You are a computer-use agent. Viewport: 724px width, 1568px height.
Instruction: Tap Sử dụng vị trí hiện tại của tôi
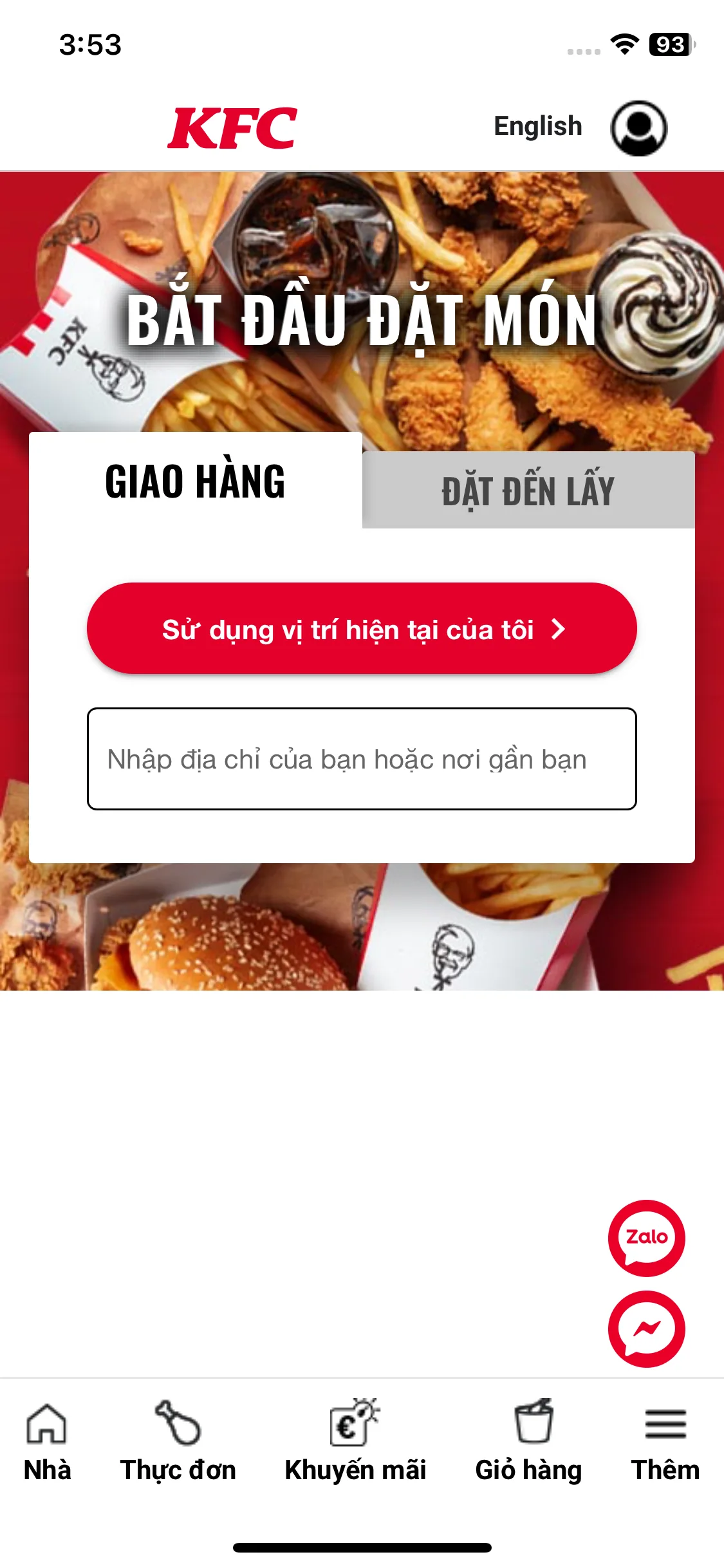pyautogui.click(x=362, y=629)
